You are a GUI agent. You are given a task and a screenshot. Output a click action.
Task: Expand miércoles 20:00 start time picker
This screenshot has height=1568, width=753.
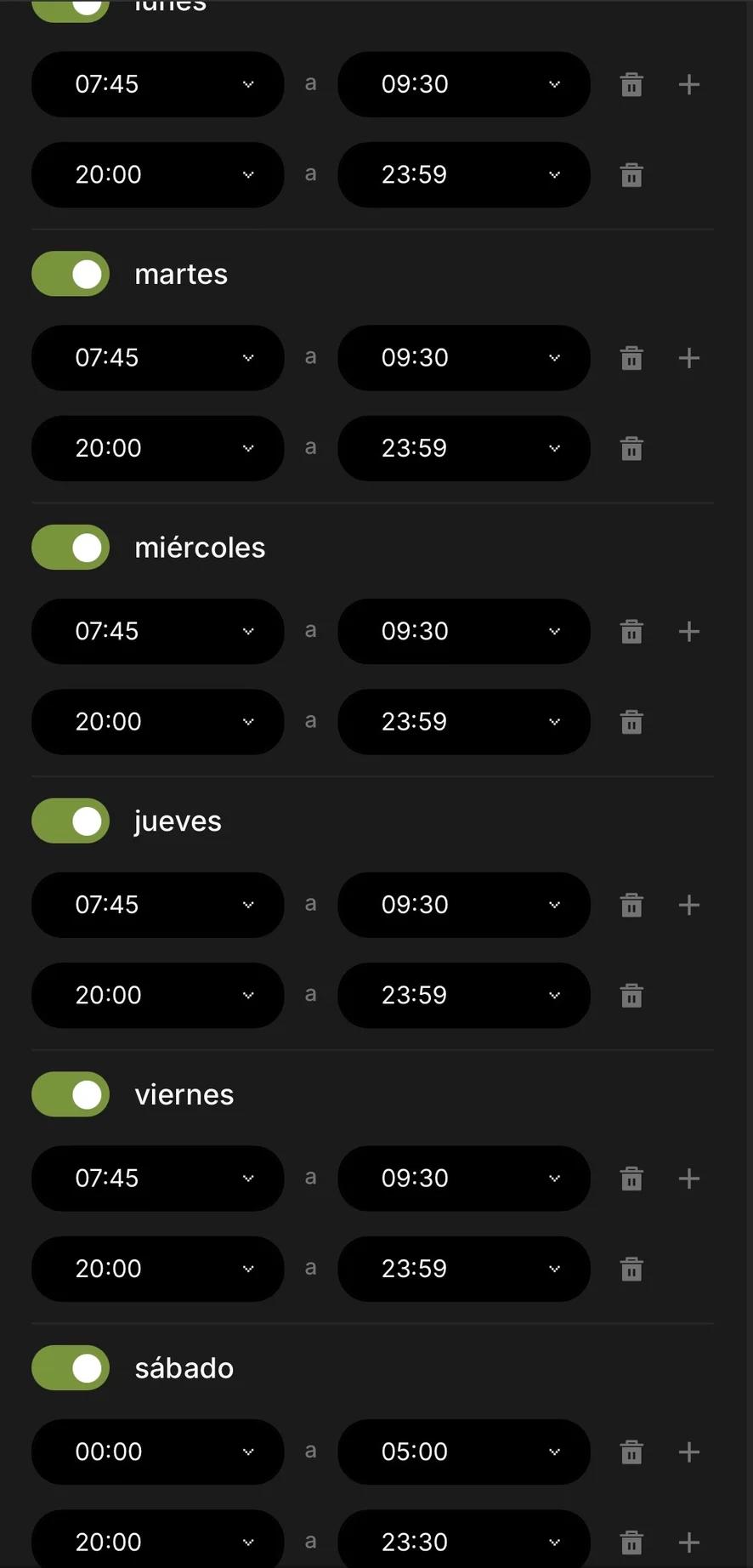[158, 721]
